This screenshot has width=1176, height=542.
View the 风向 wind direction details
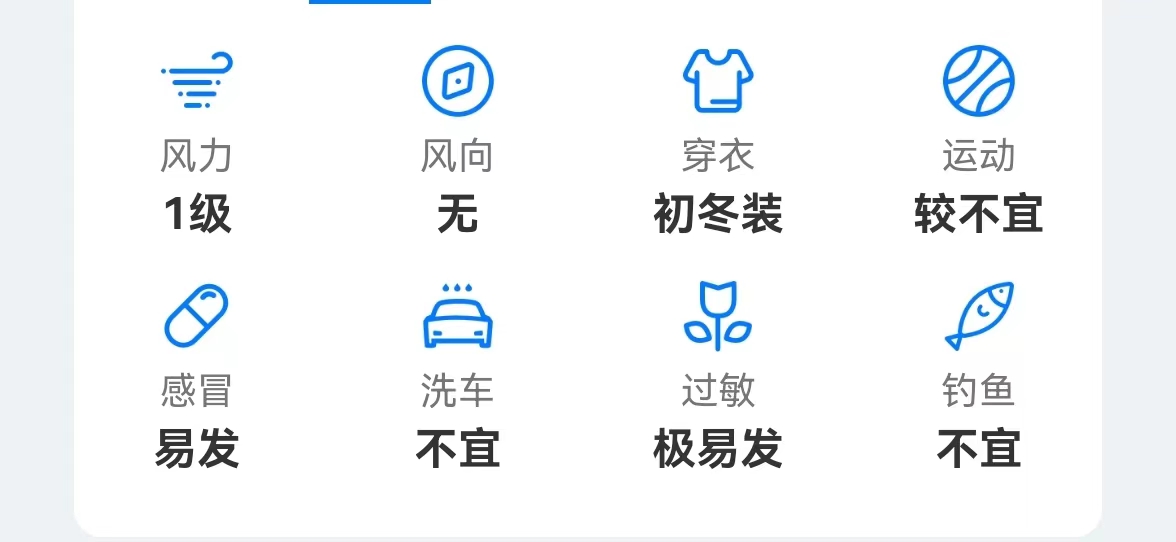457,140
